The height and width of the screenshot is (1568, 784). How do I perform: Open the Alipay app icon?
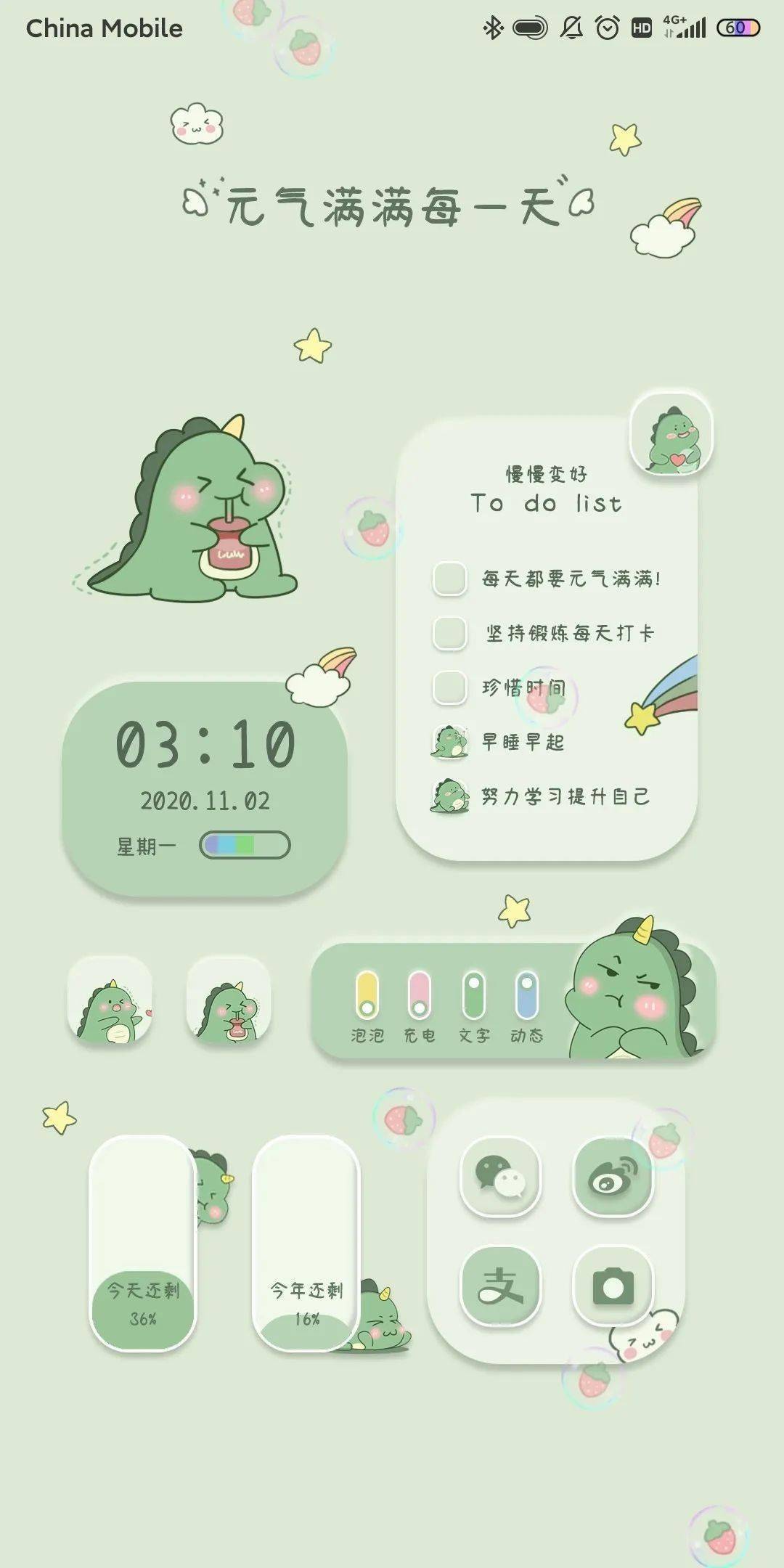point(500,1286)
